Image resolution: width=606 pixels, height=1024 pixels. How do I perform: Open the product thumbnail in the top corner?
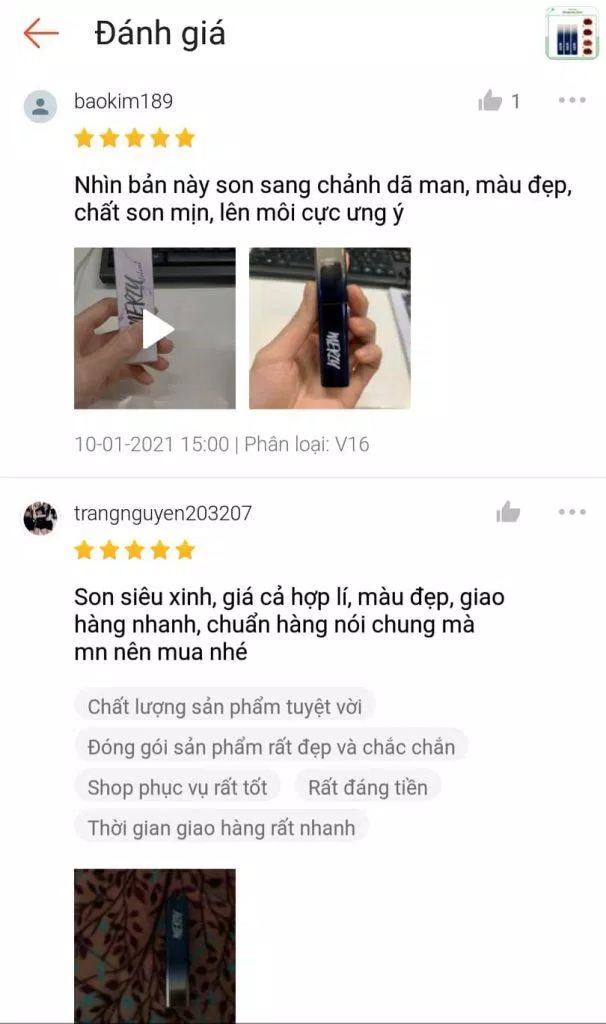coord(572,33)
